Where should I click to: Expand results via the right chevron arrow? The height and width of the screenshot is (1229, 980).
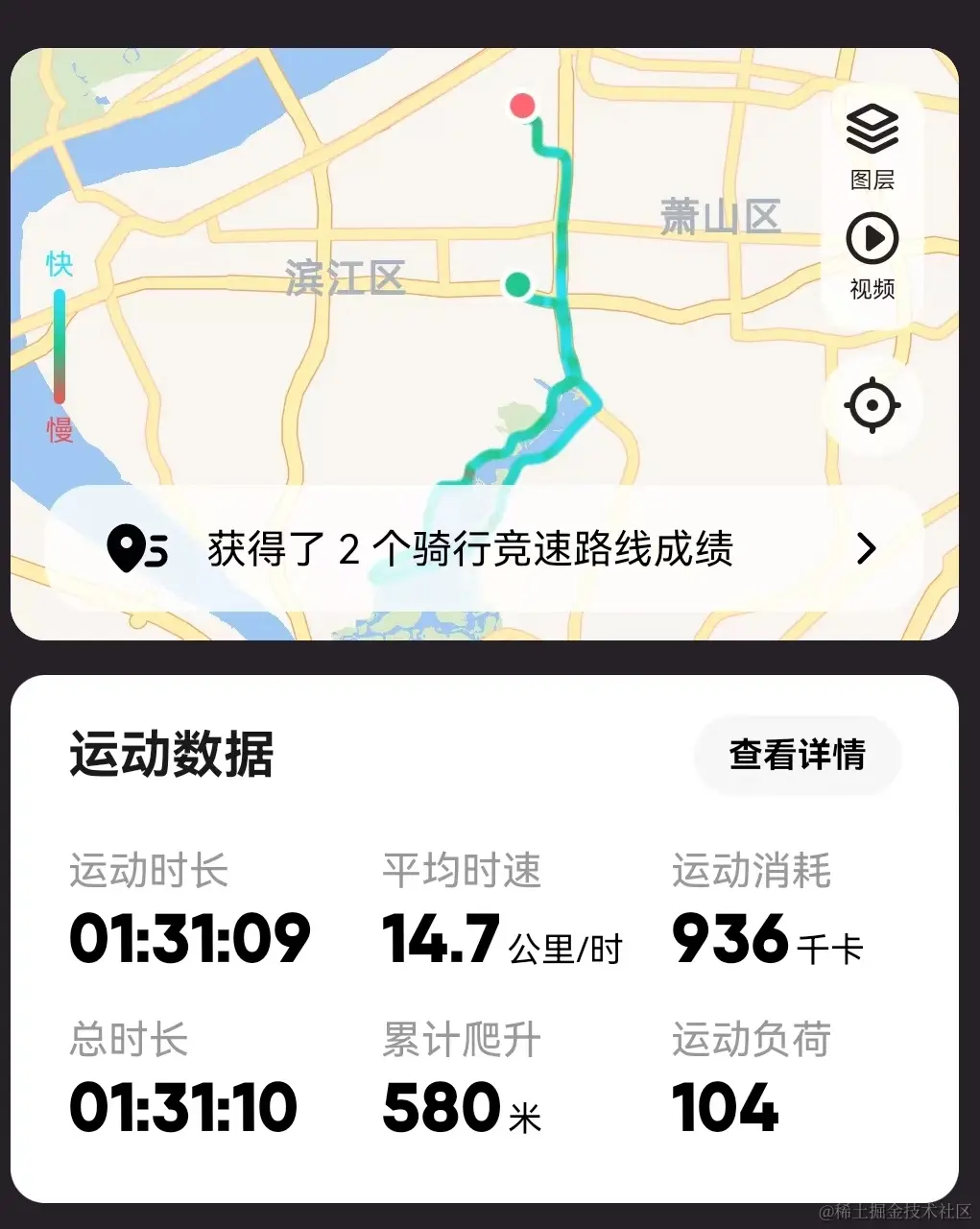867,548
